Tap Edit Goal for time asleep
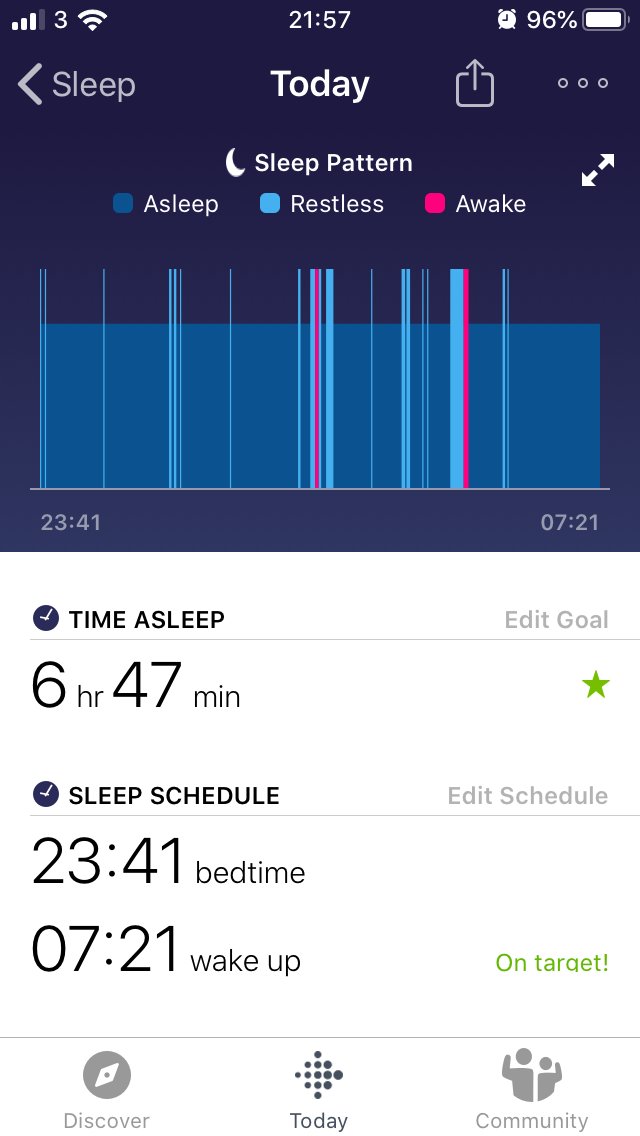Viewport: 640px width, 1136px height. [x=557, y=619]
